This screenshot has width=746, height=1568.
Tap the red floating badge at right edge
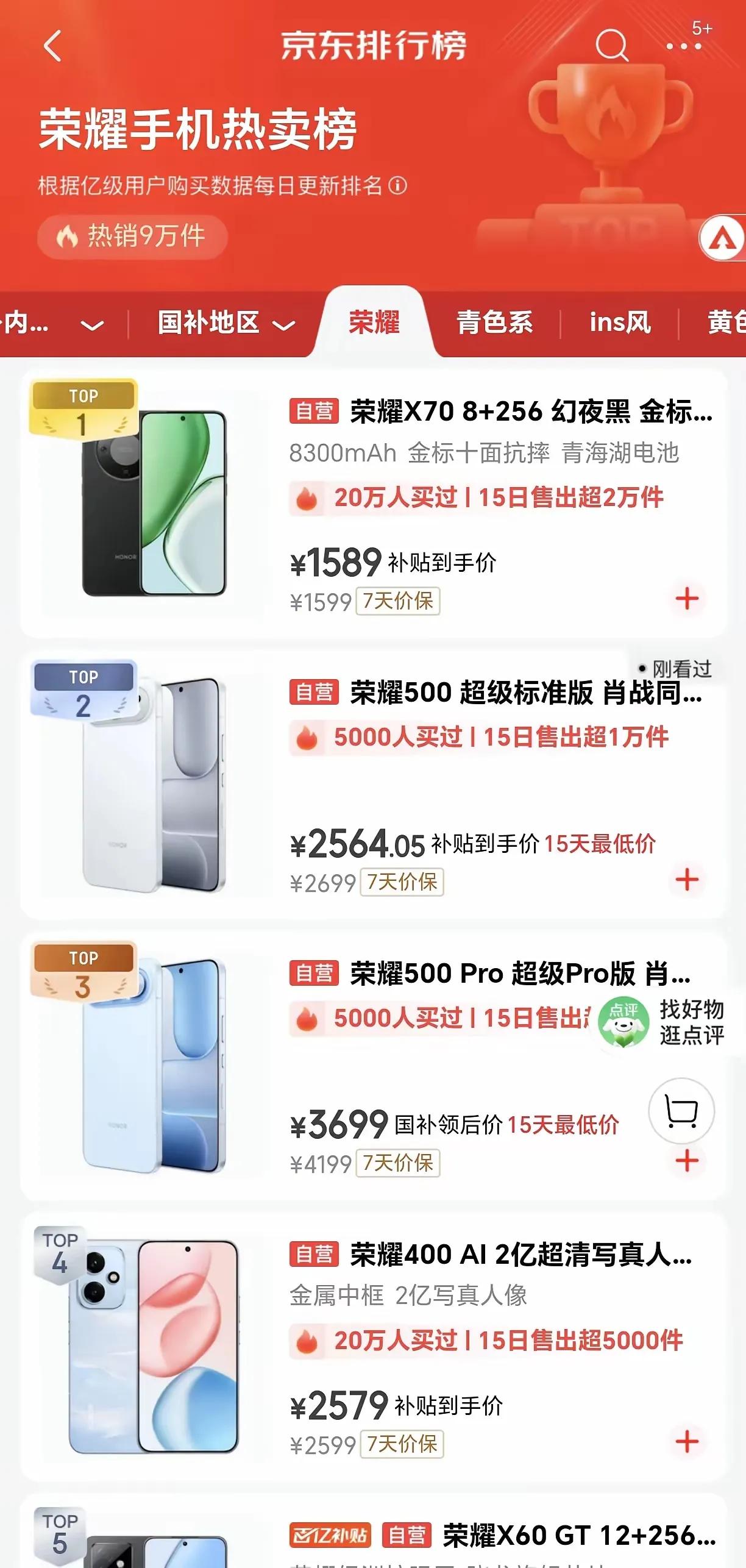721,237
